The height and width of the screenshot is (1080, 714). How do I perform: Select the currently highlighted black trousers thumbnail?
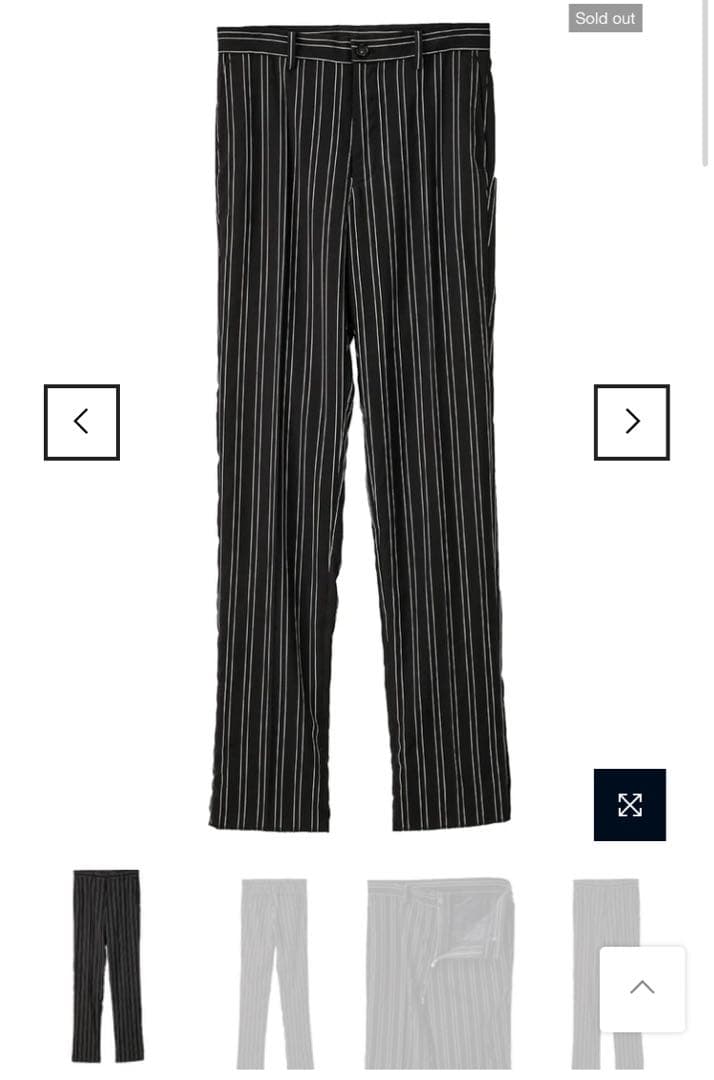[x=107, y=965]
